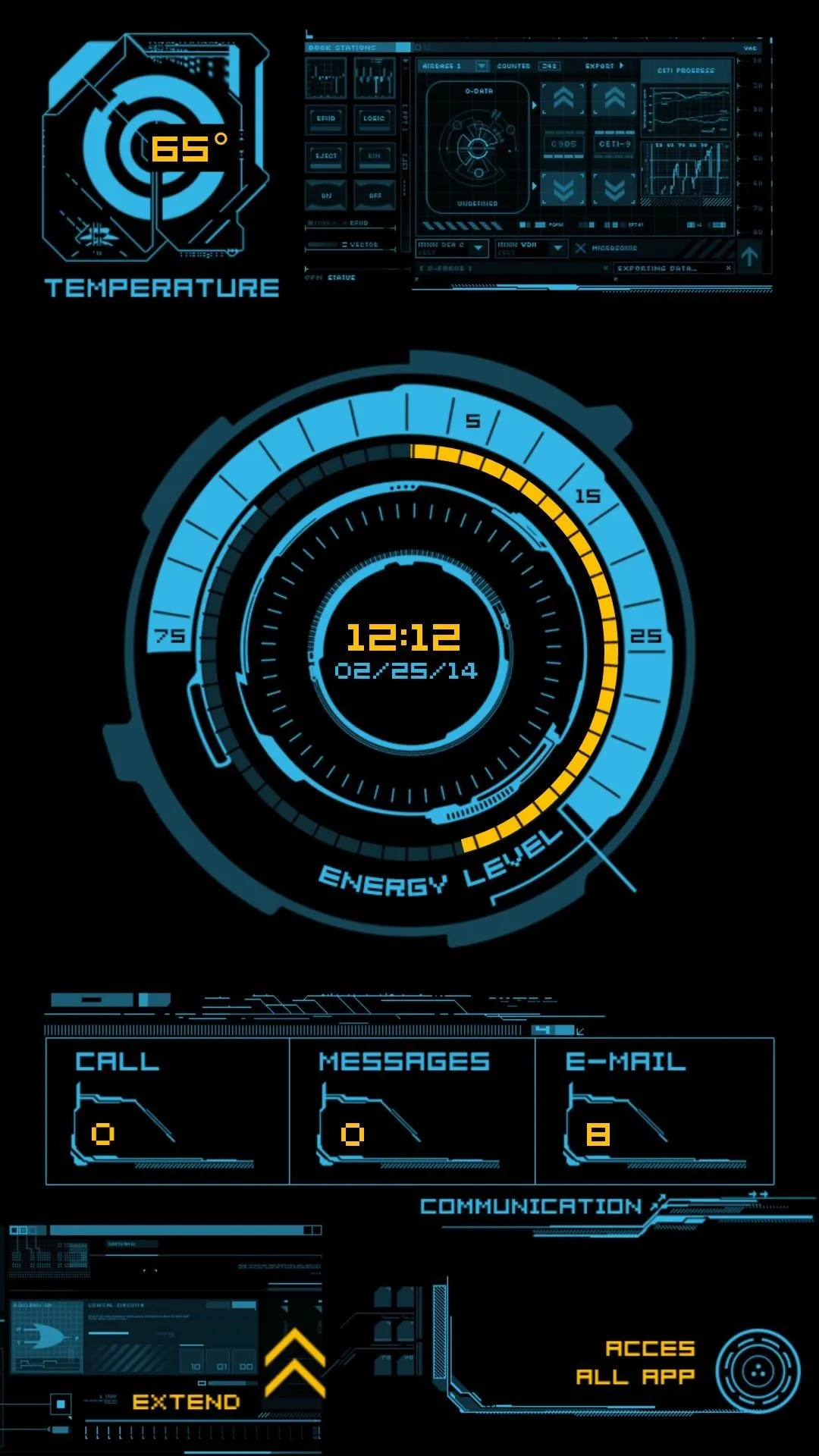Open the E-mail panel showing 8
The width and height of the screenshot is (819, 1456).
[x=654, y=1111]
